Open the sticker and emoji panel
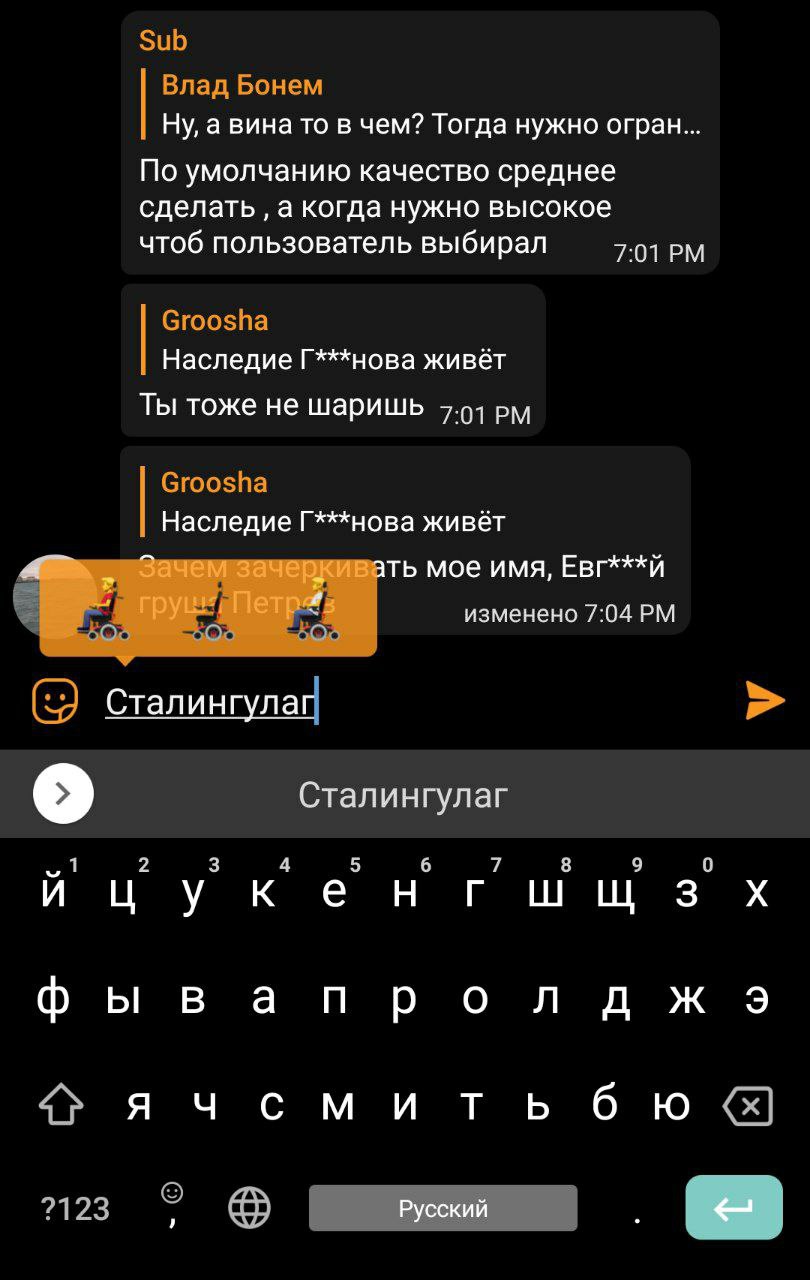 coord(55,701)
